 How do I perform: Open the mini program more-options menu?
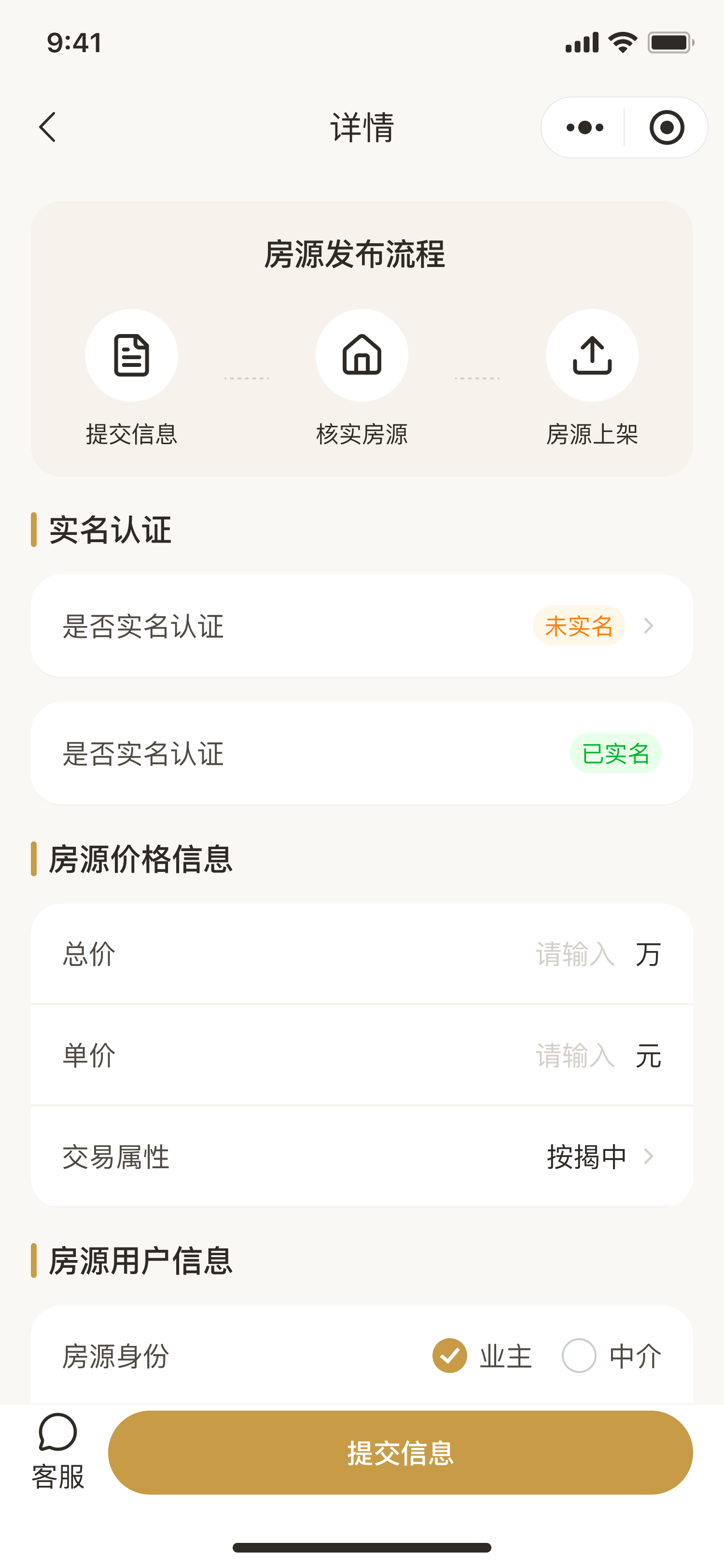[585, 127]
